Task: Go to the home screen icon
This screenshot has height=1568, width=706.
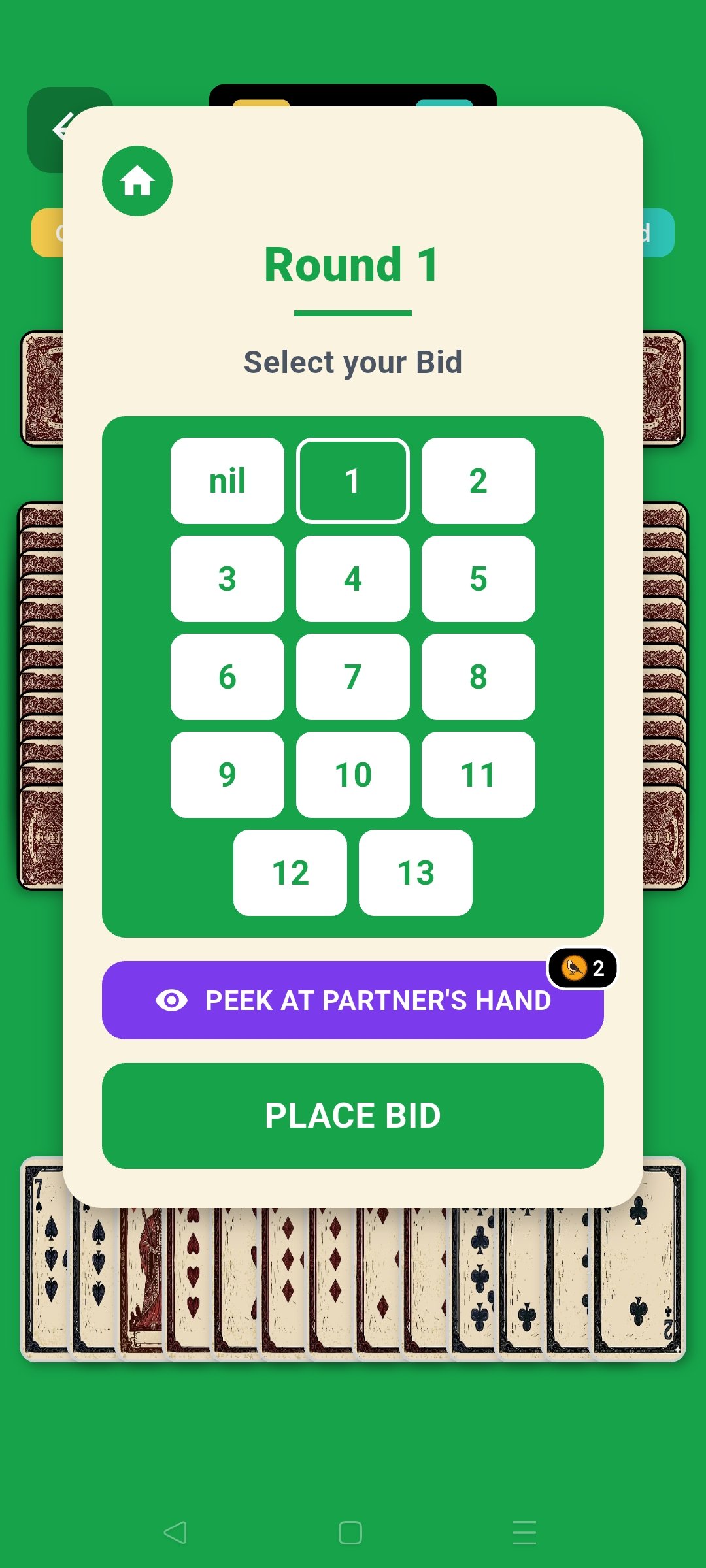Action: click(x=137, y=181)
